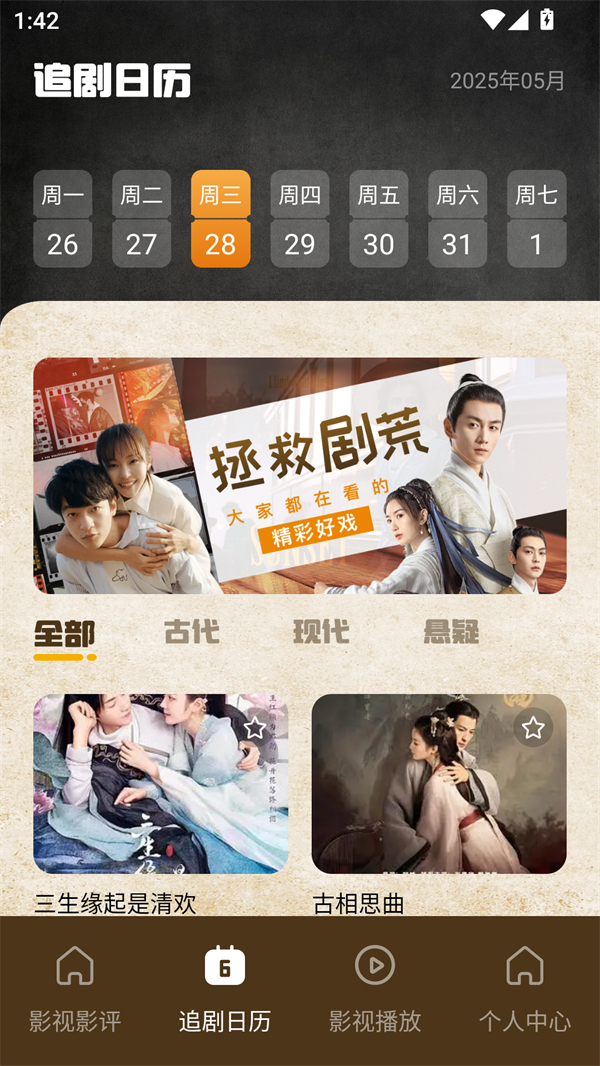Image resolution: width=600 pixels, height=1066 pixels.
Task: Open the 拯救剧荒 banner
Action: [x=300, y=476]
